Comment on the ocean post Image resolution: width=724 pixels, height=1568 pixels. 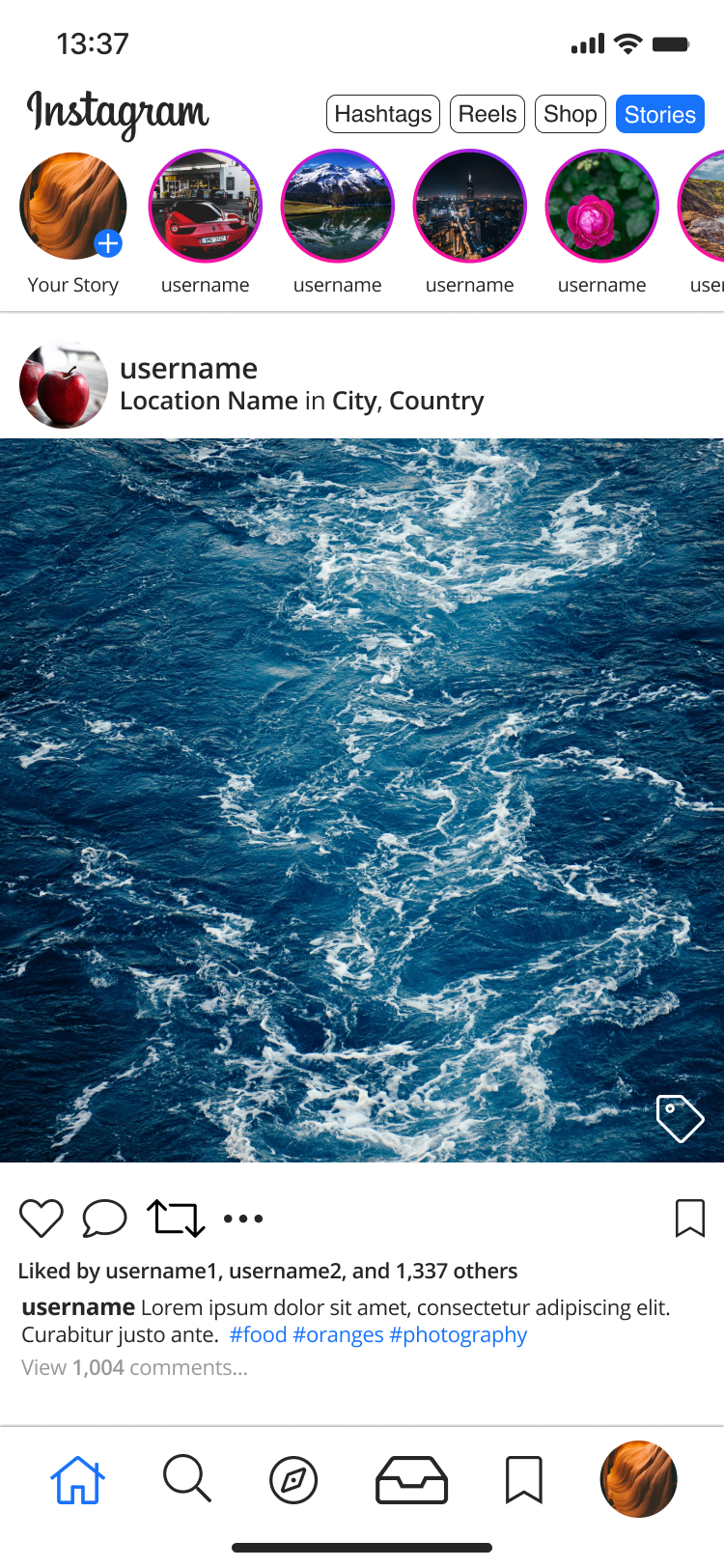(x=104, y=1218)
